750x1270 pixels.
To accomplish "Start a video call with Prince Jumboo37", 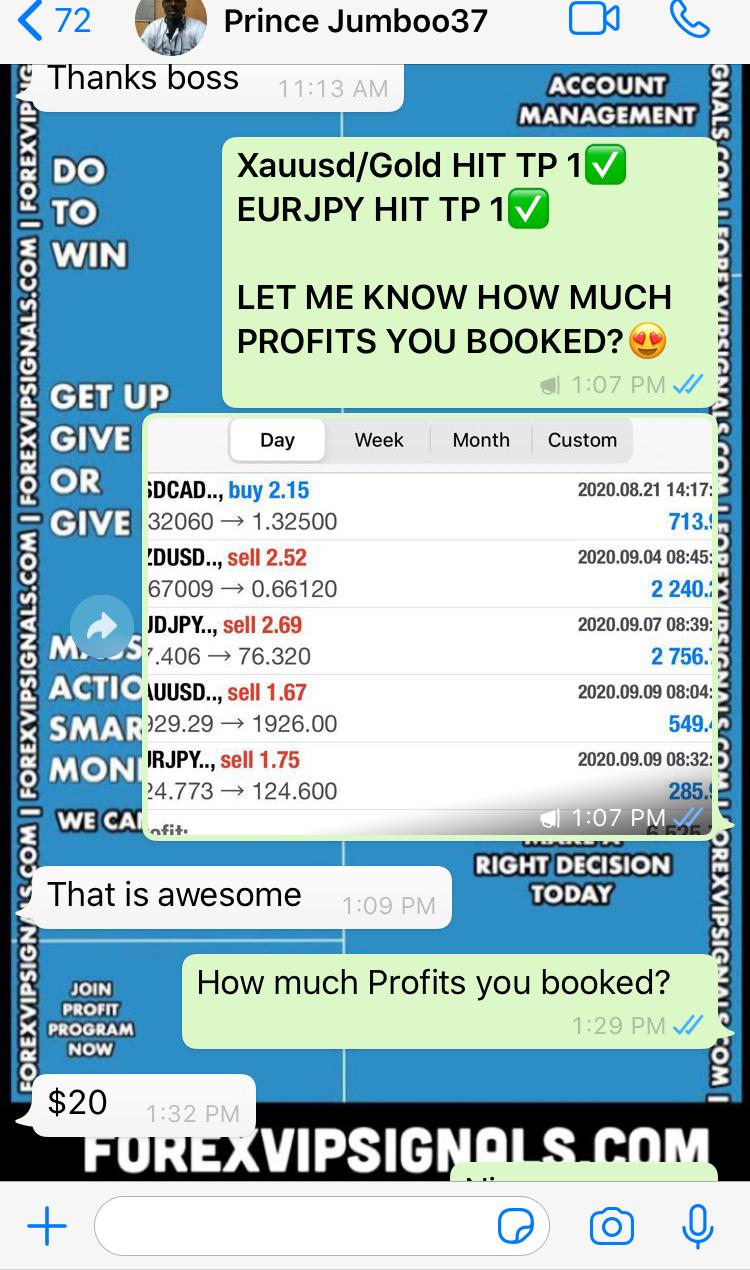I will coord(594,20).
